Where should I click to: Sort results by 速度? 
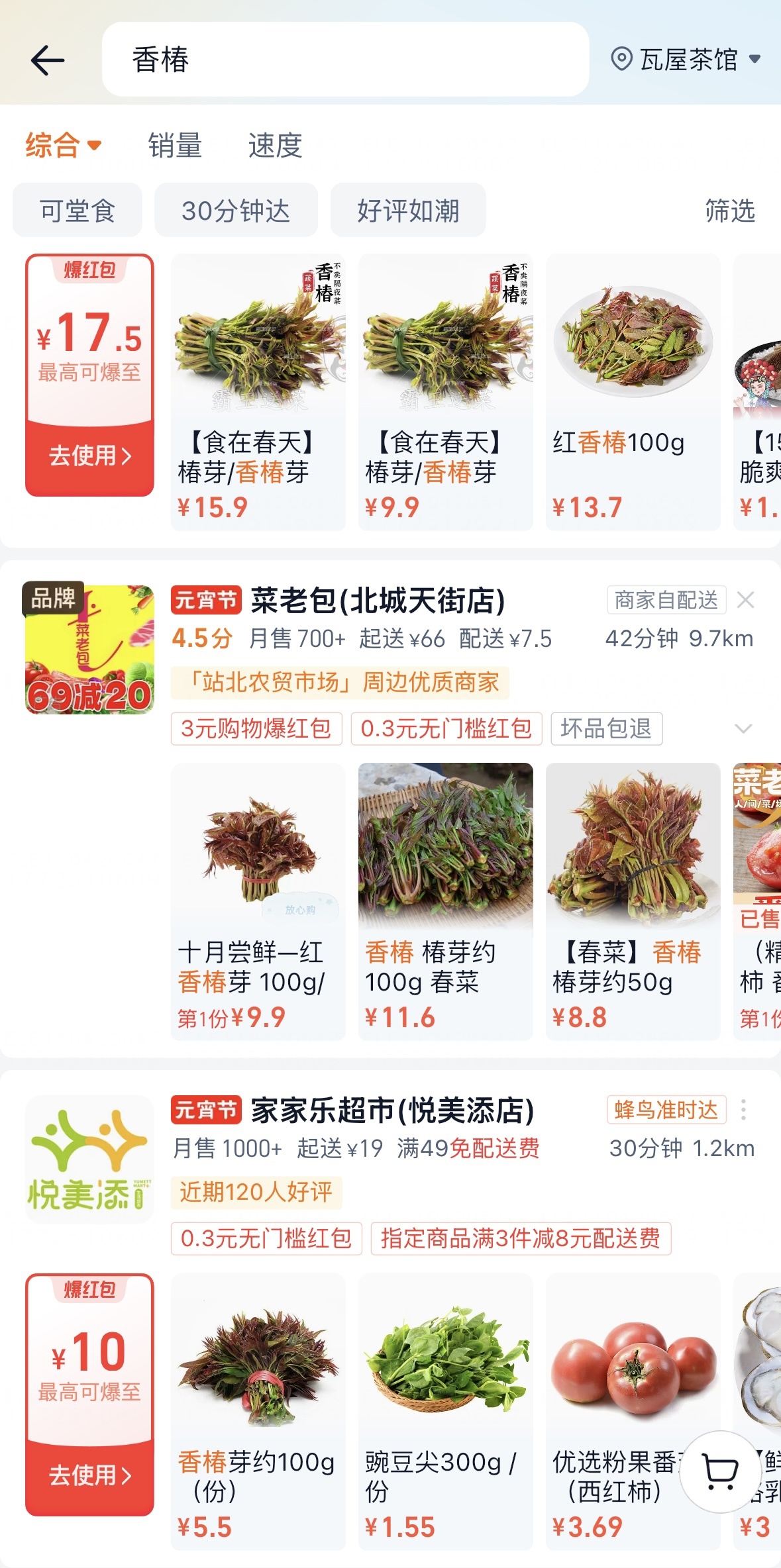(275, 145)
